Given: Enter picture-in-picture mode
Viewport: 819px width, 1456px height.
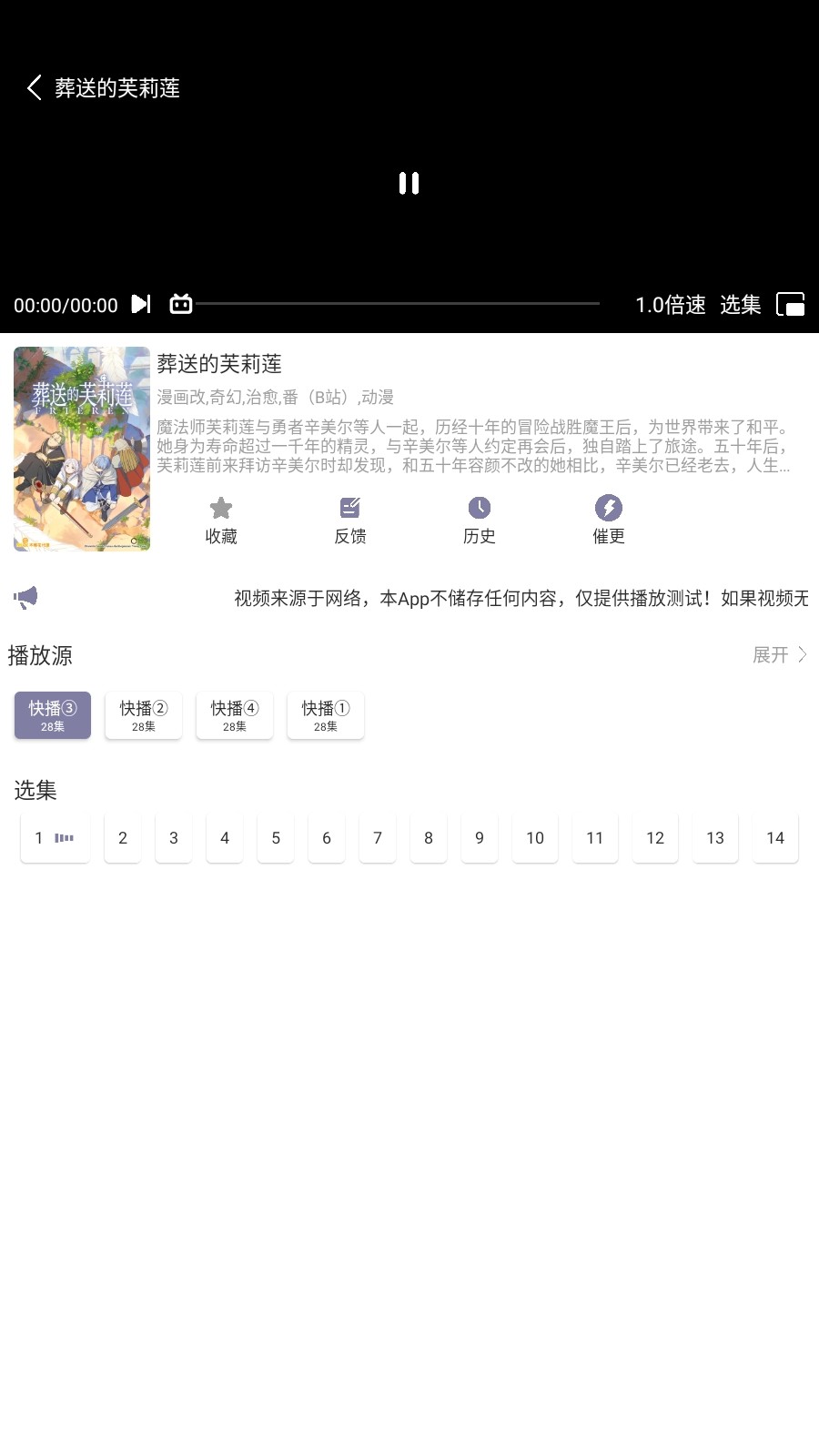Looking at the screenshot, I should [790, 305].
